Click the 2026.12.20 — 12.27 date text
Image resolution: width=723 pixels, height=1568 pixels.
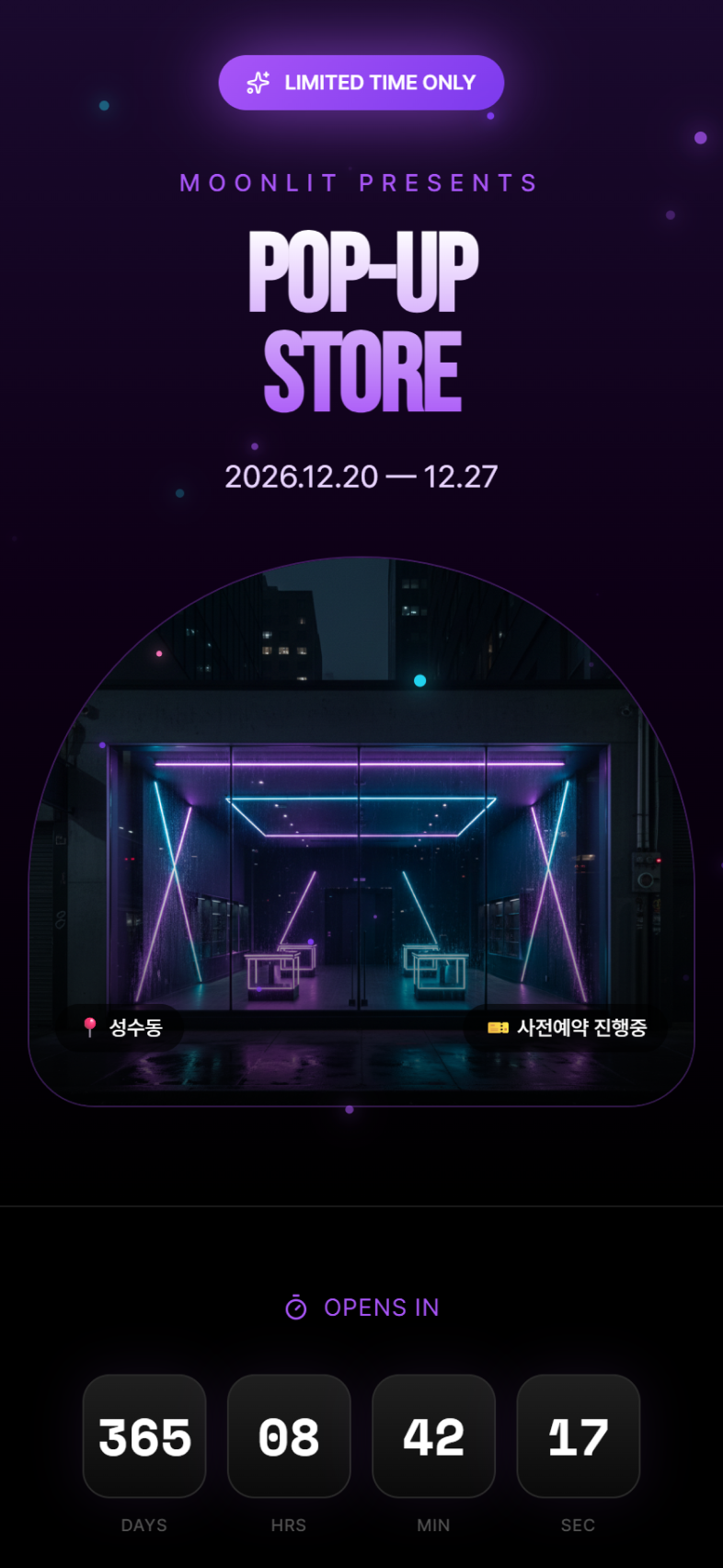pyautogui.click(x=361, y=477)
